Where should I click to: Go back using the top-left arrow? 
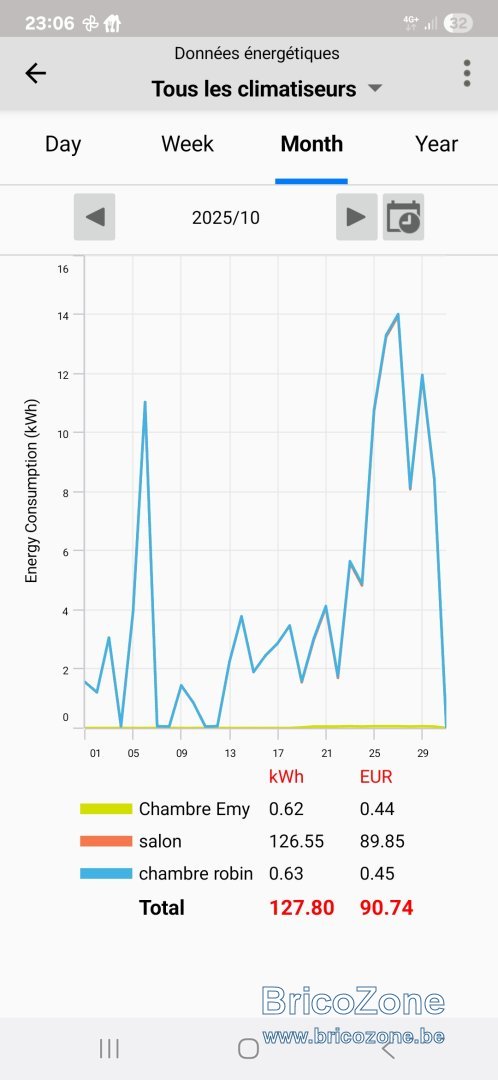(35, 74)
